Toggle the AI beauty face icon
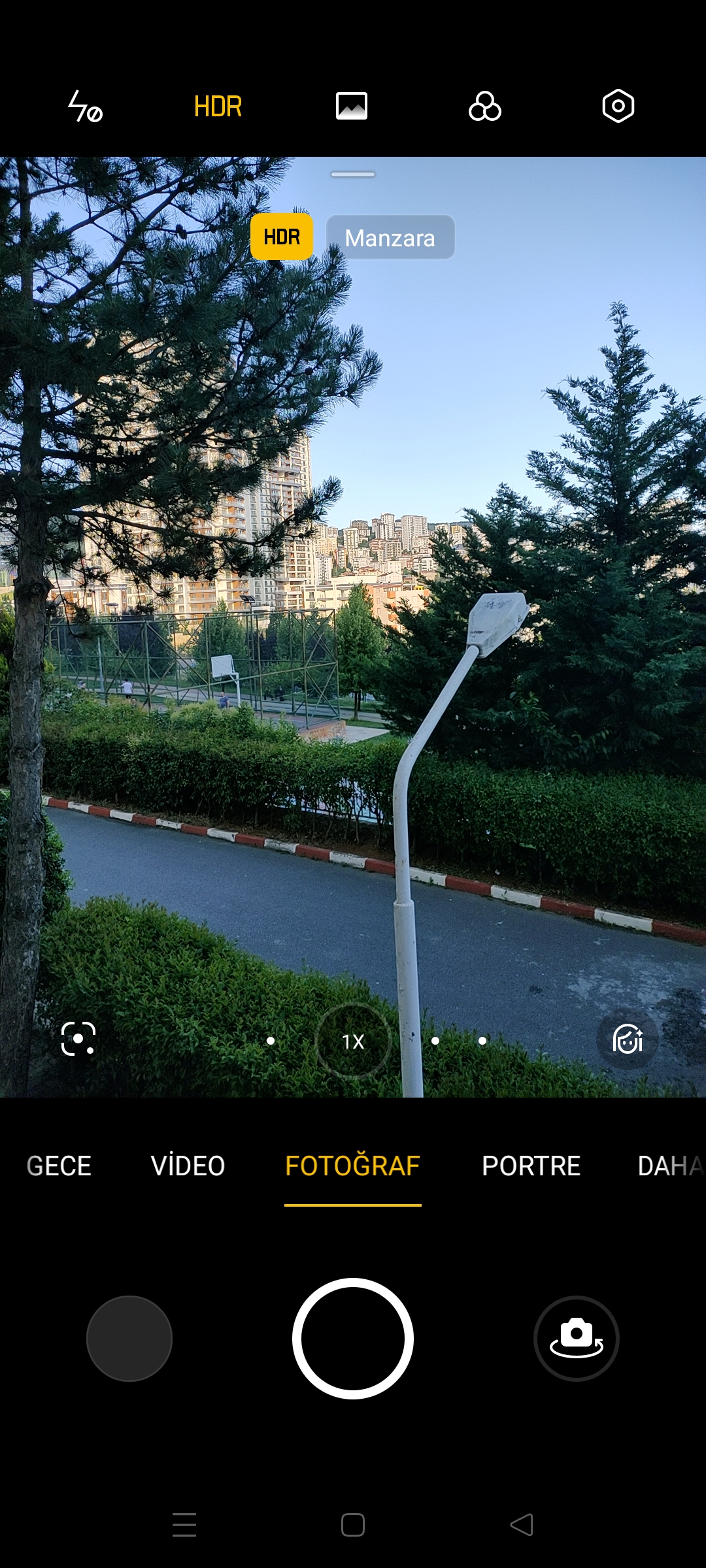Screen dimensions: 706x1568 click(628, 1039)
